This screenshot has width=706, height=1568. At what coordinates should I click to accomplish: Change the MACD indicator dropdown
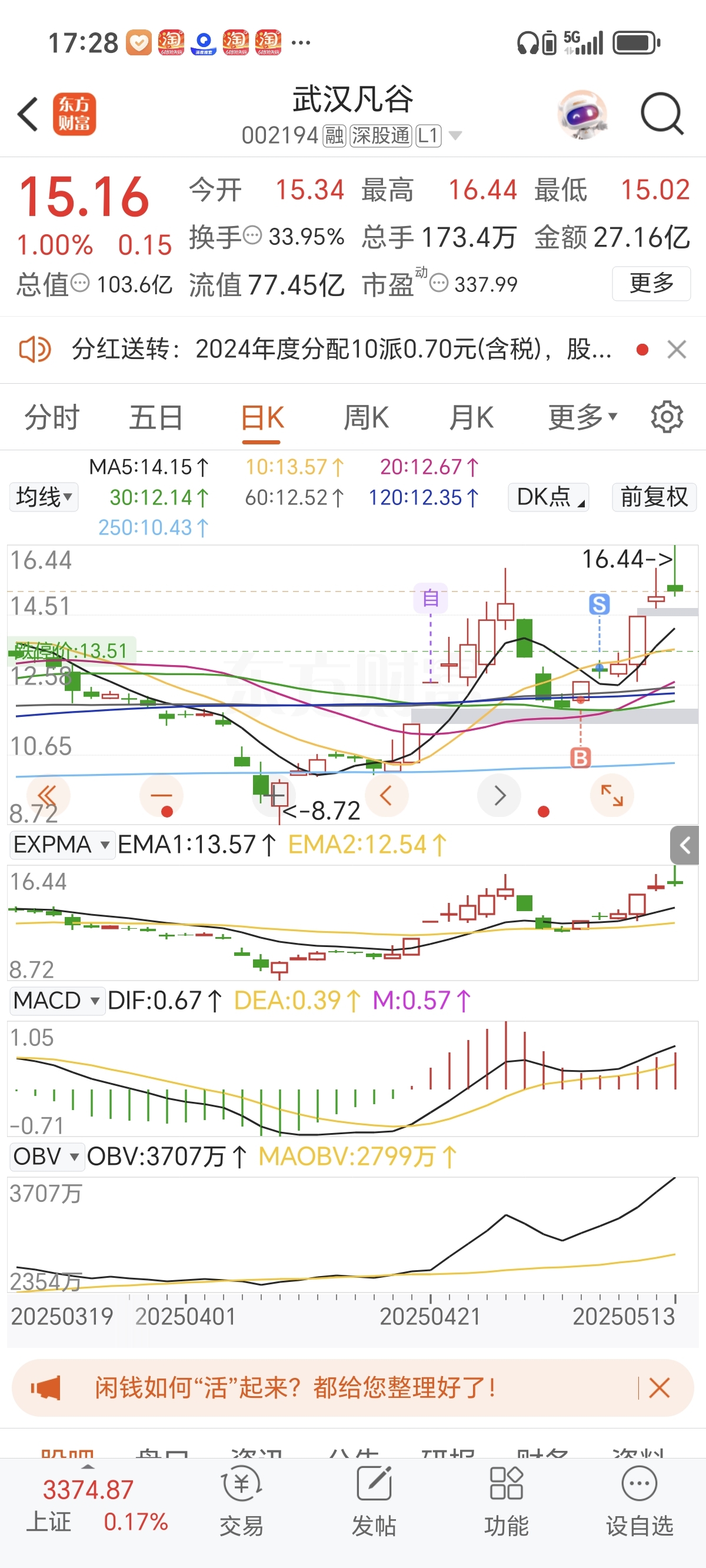56,1001
